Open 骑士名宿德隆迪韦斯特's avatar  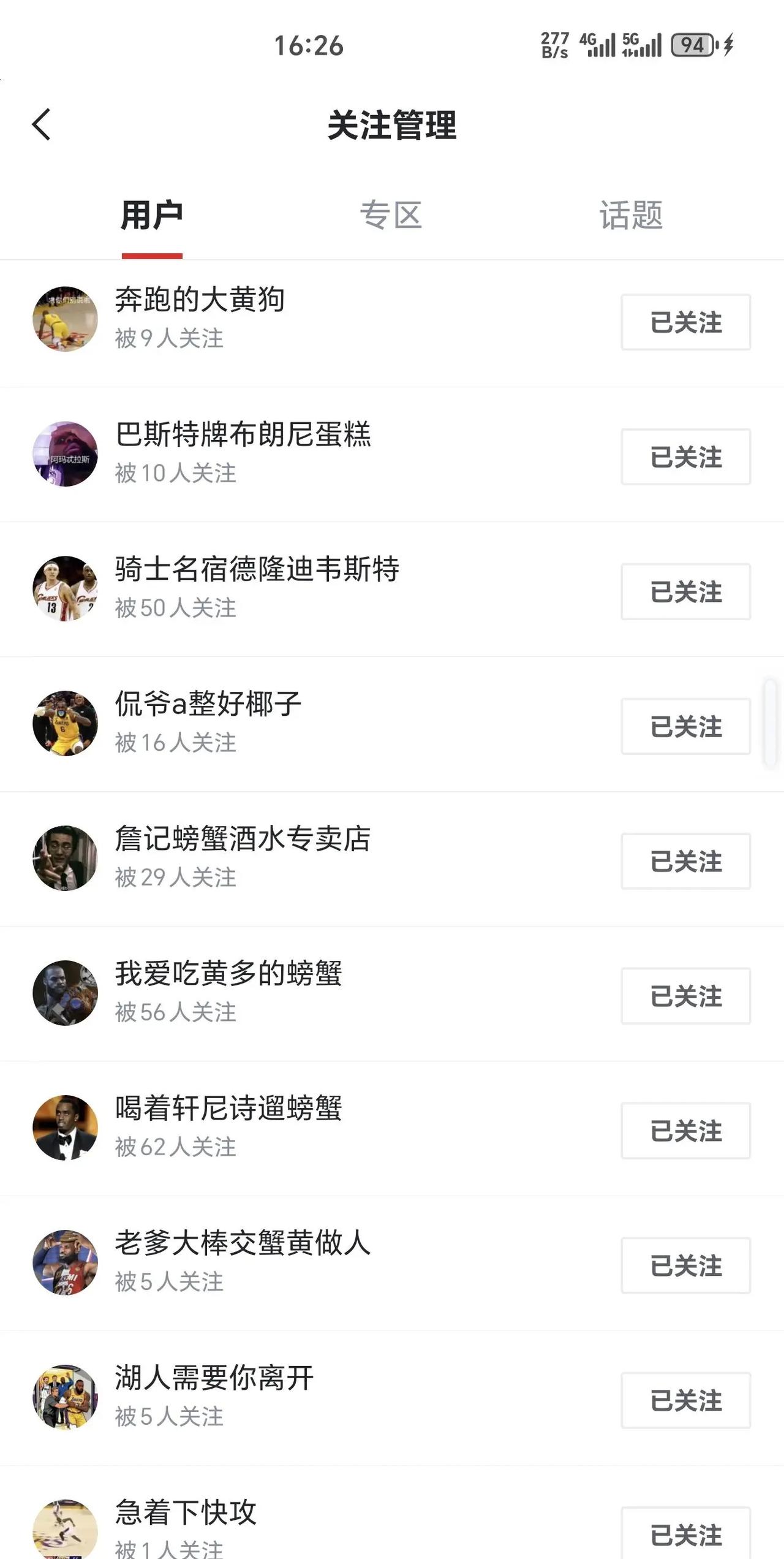pyautogui.click(x=66, y=587)
